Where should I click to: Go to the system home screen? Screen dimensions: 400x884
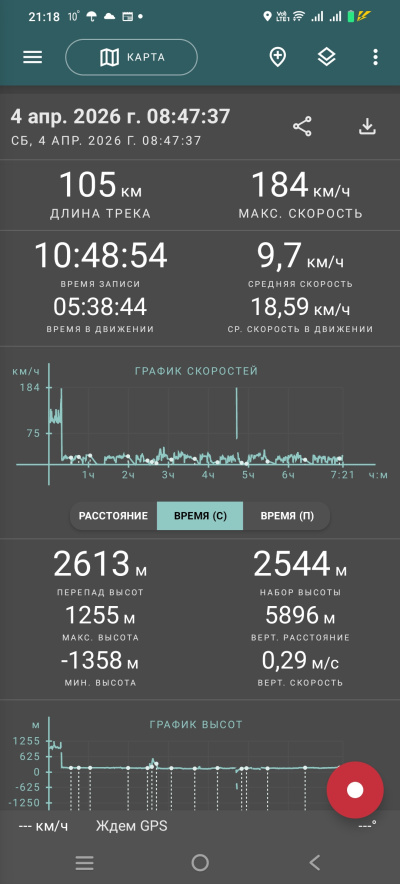click(200, 862)
